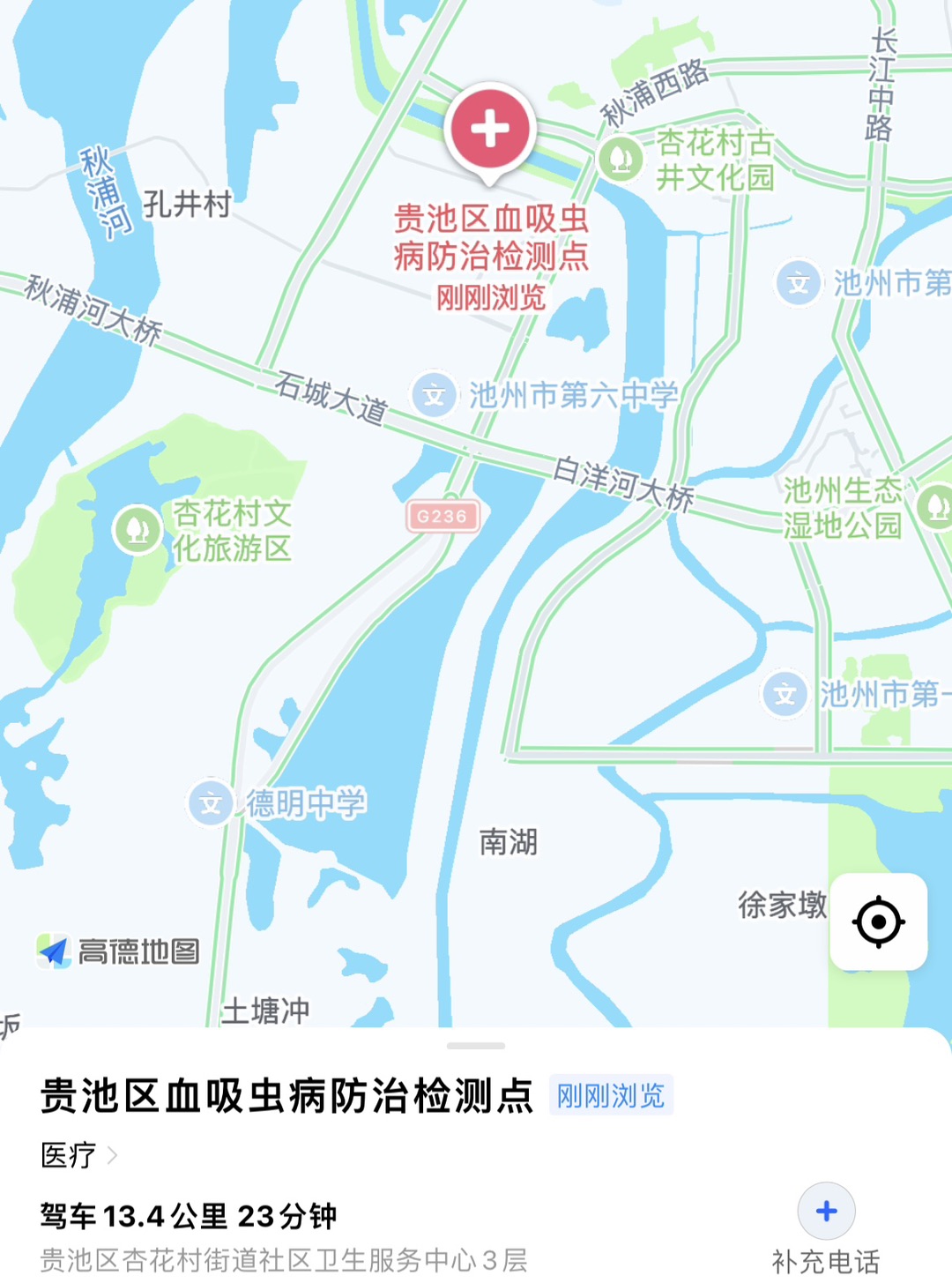Select 德明中学 school marker
Viewport: 952px width, 1283px height.
212,803
